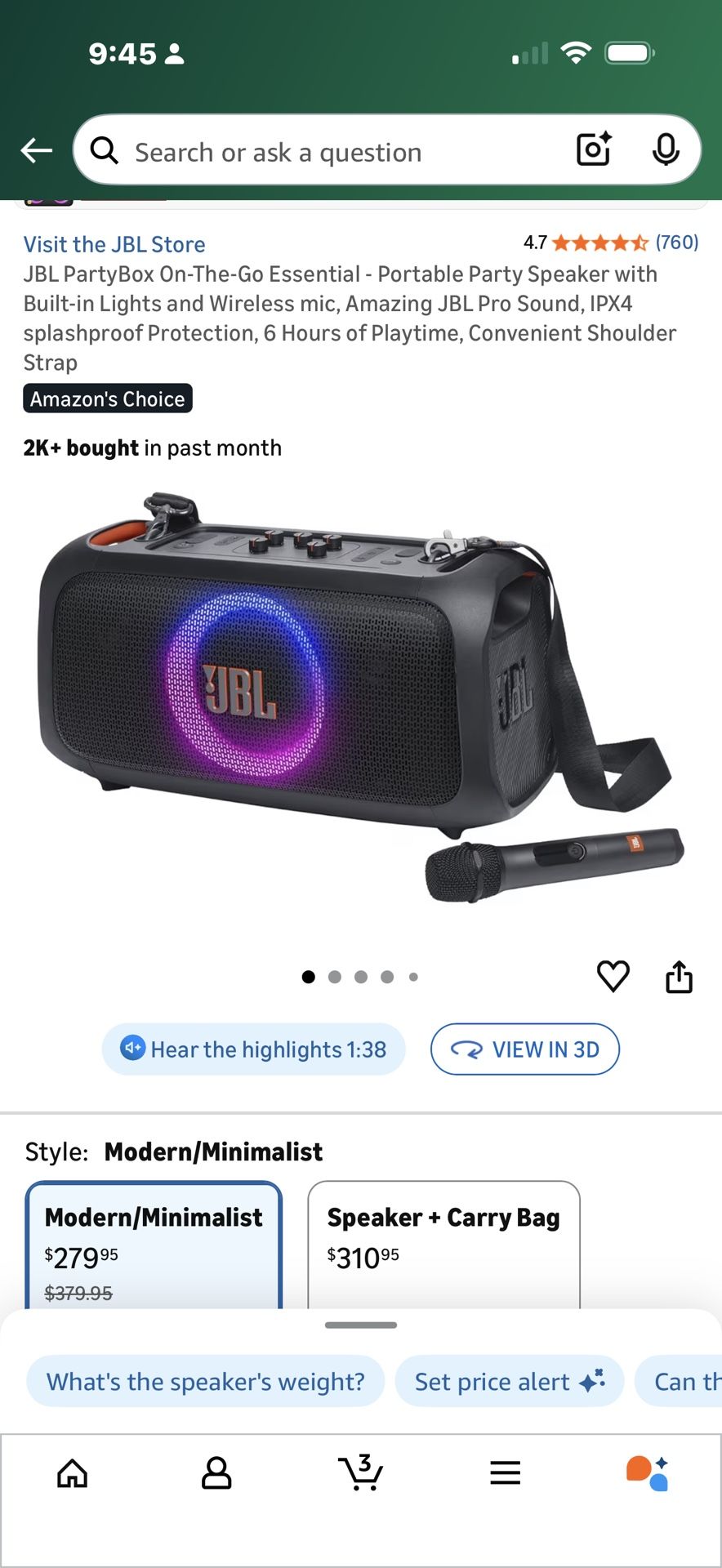Select Modern/Minimalist style option
The height and width of the screenshot is (1568, 722).
(x=154, y=1245)
